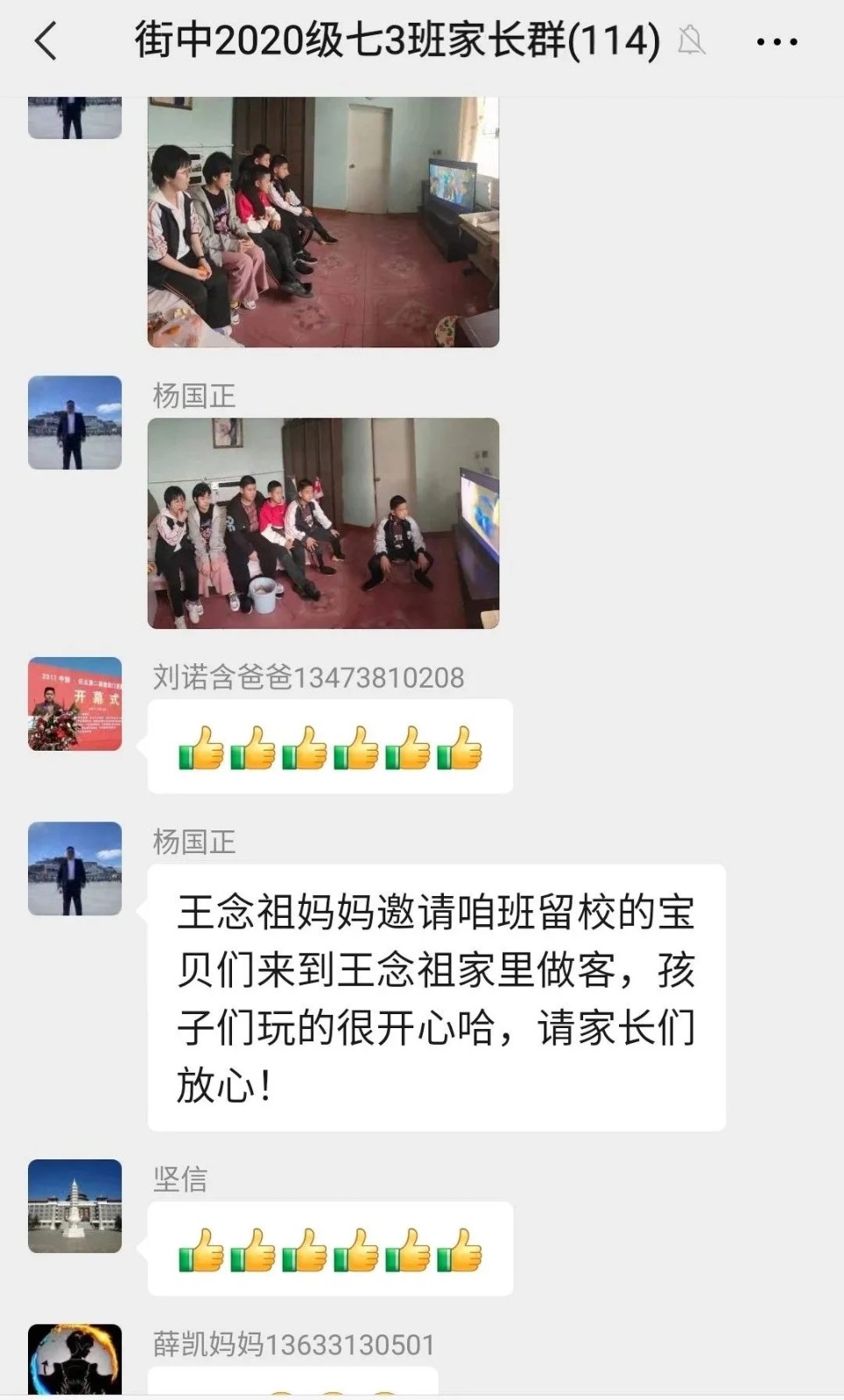This screenshot has width=844, height=1400.
Task: Open the photo of kids watching TV on the sofa
Action: coord(323,222)
